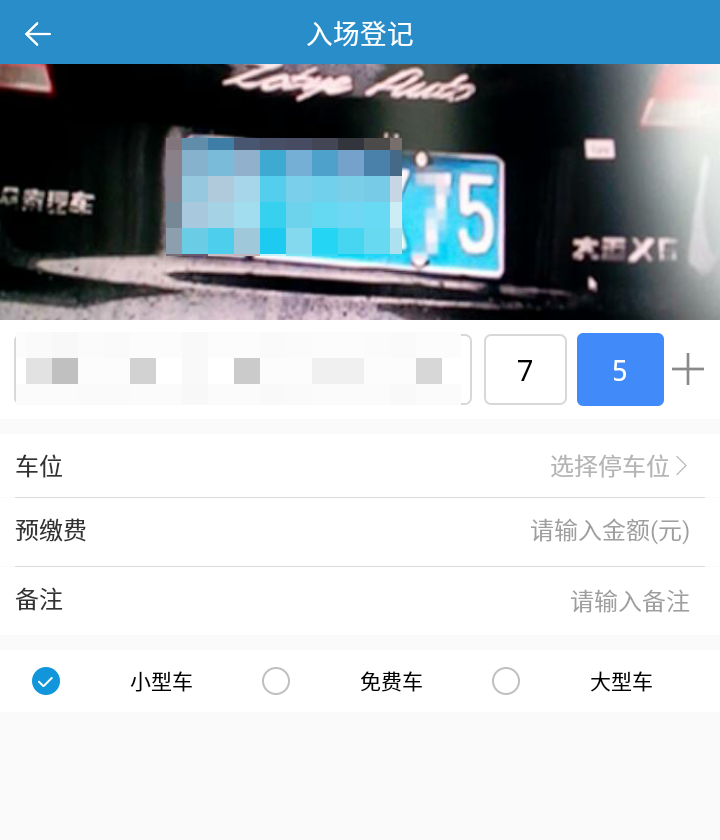Focus the 预缴费 amount input field
This screenshot has width=720, height=840.
point(609,531)
